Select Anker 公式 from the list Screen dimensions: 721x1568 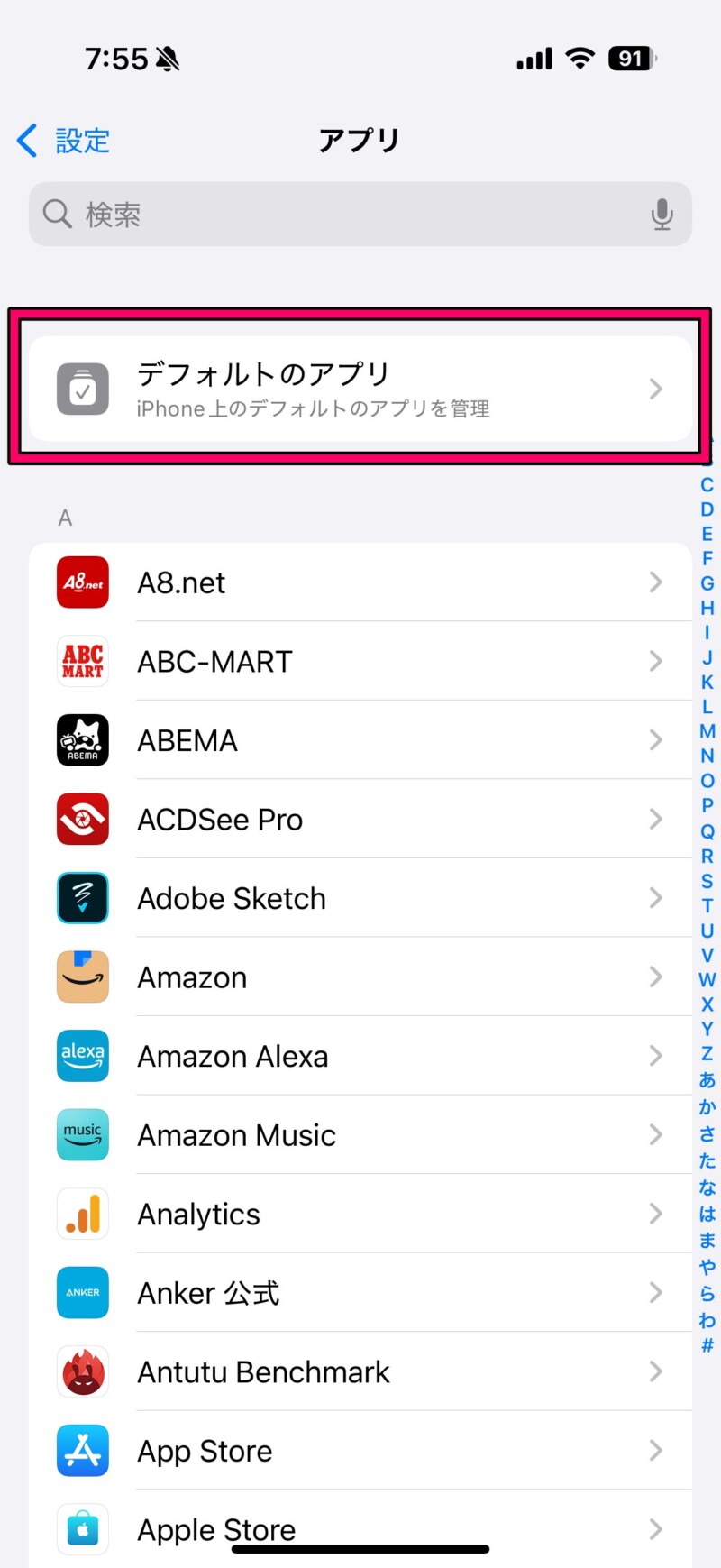(360, 1292)
